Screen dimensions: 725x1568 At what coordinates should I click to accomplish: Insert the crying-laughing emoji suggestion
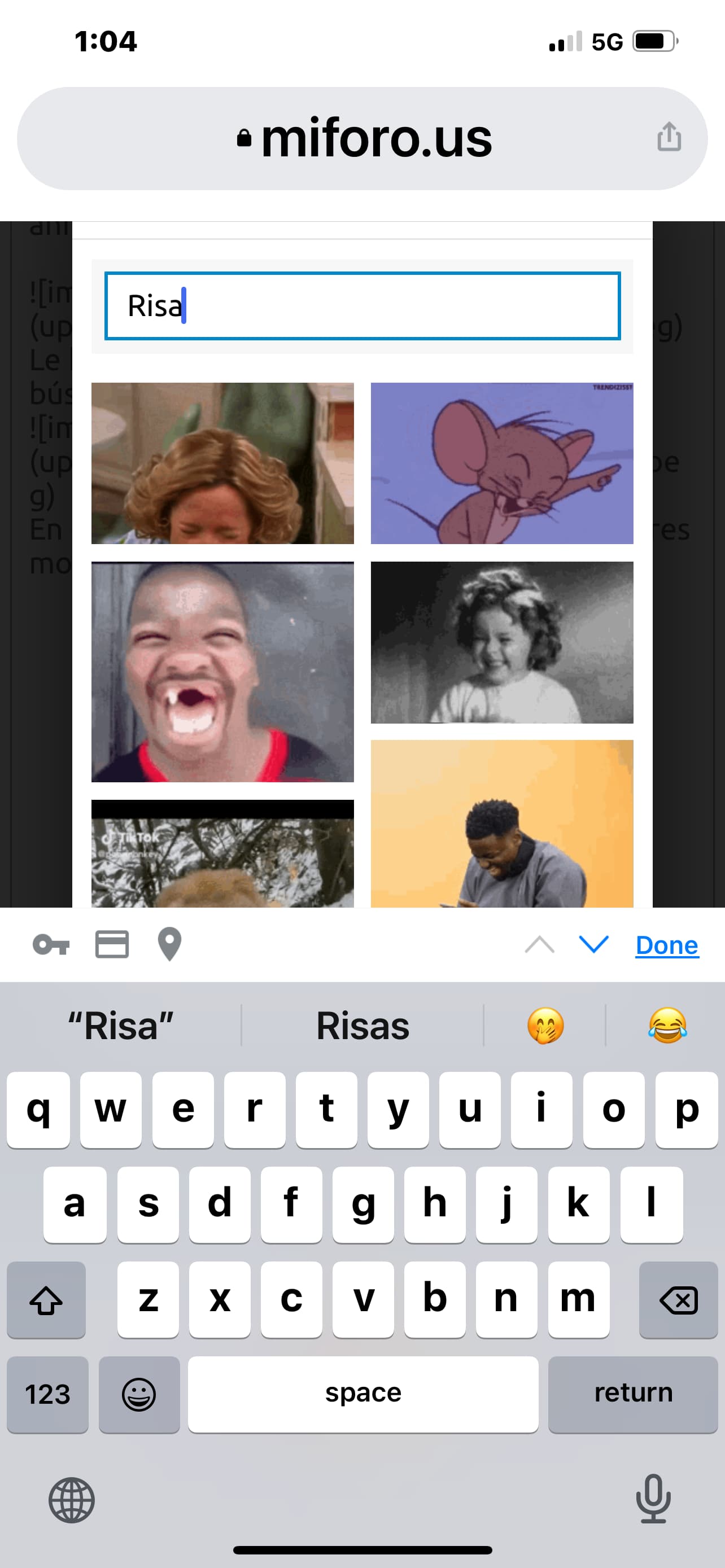(667, 1026)
